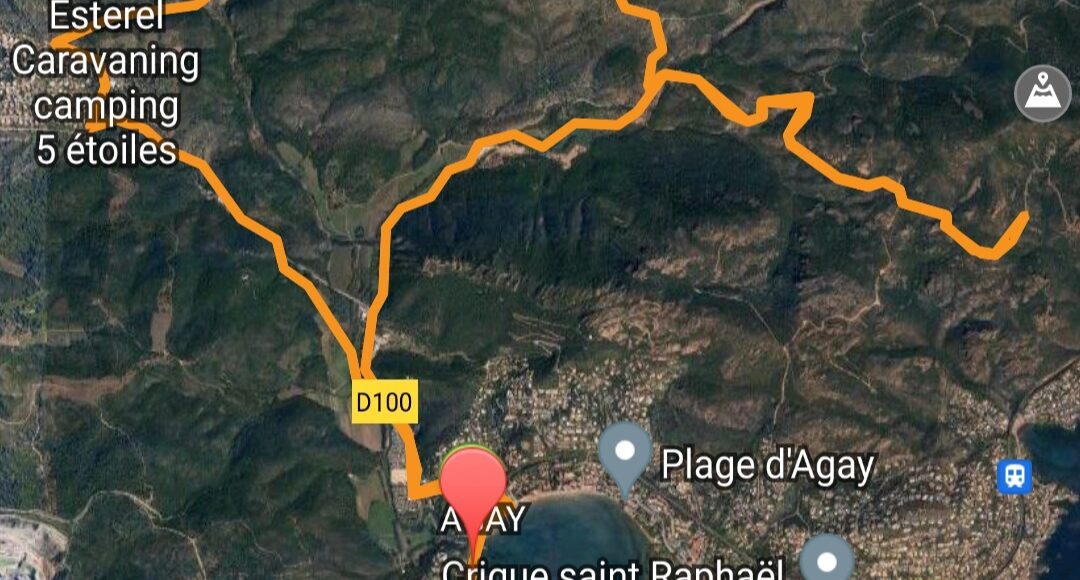This screenshot has height=580, width=1080.
Task: Open Esterel Caravaning camping 5 étoiles place
Action: click(x=106, y=84)
